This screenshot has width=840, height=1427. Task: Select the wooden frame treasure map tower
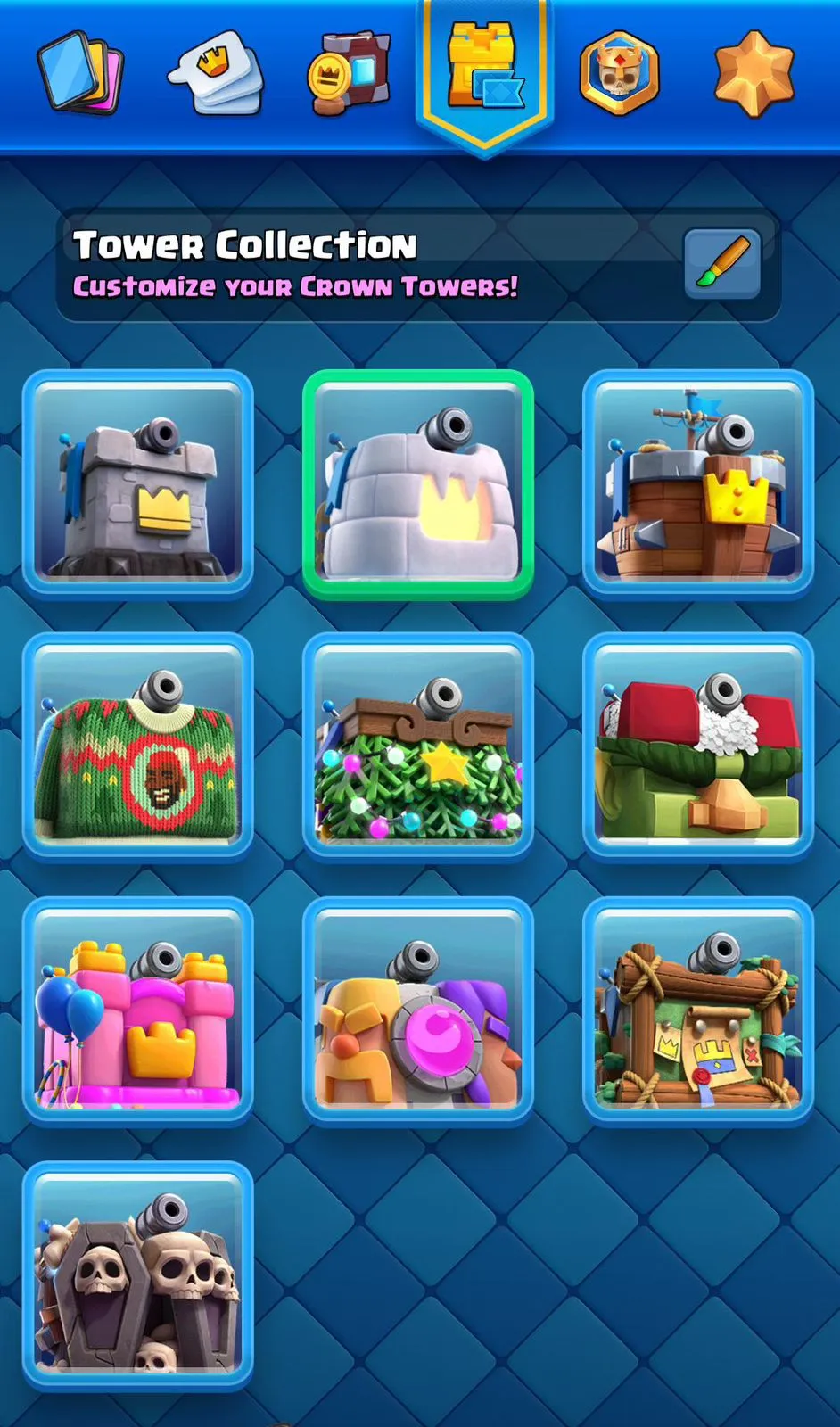[698, 1009]
